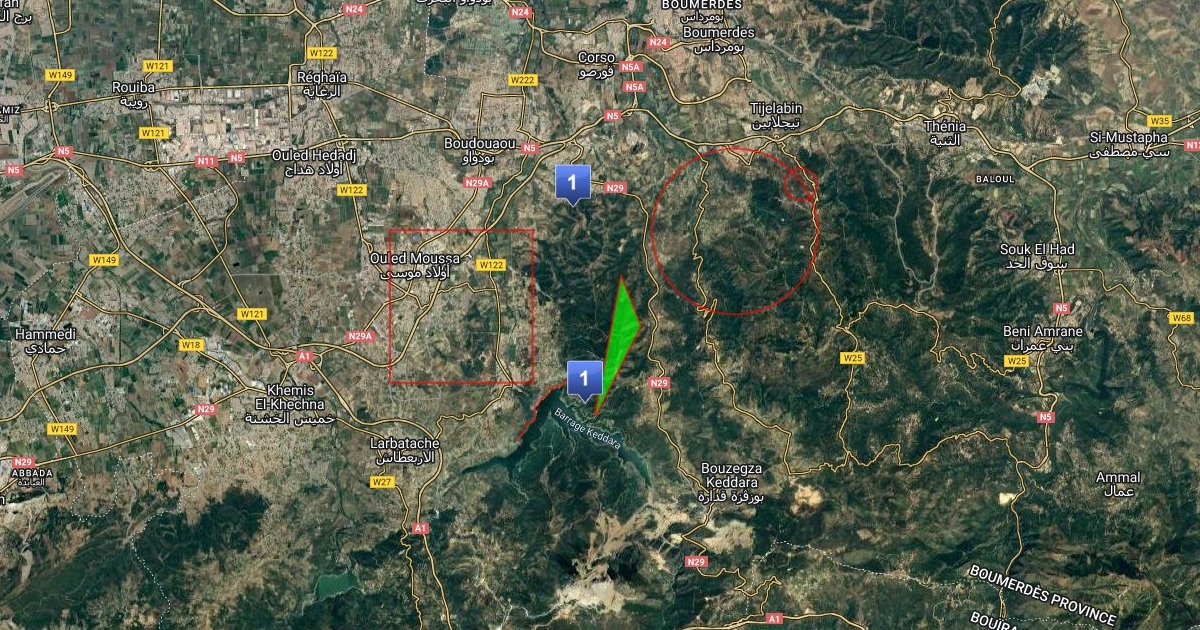Viewport: 1200px width, 630px height.
Task: Select the green triangle overlay
Action: point(621,332)
